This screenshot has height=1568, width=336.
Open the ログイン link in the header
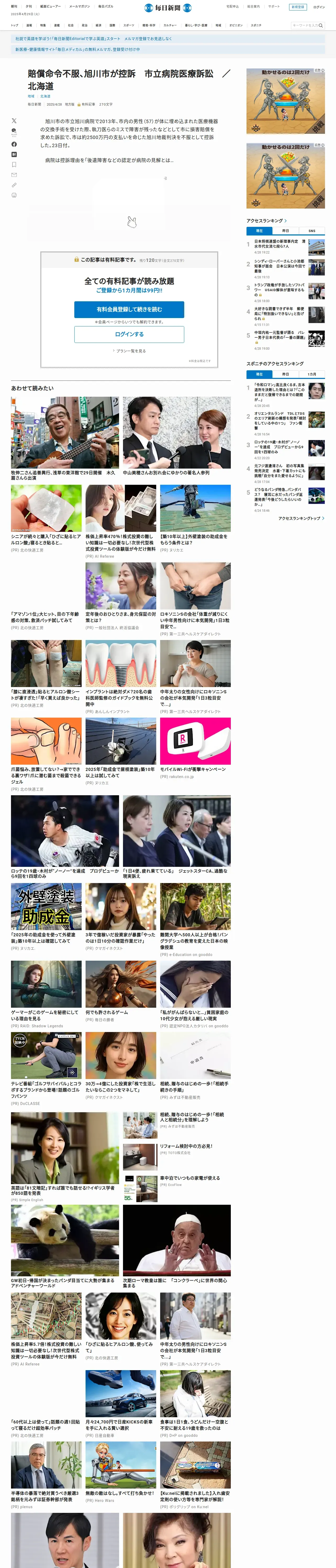[x=319, y=7]
